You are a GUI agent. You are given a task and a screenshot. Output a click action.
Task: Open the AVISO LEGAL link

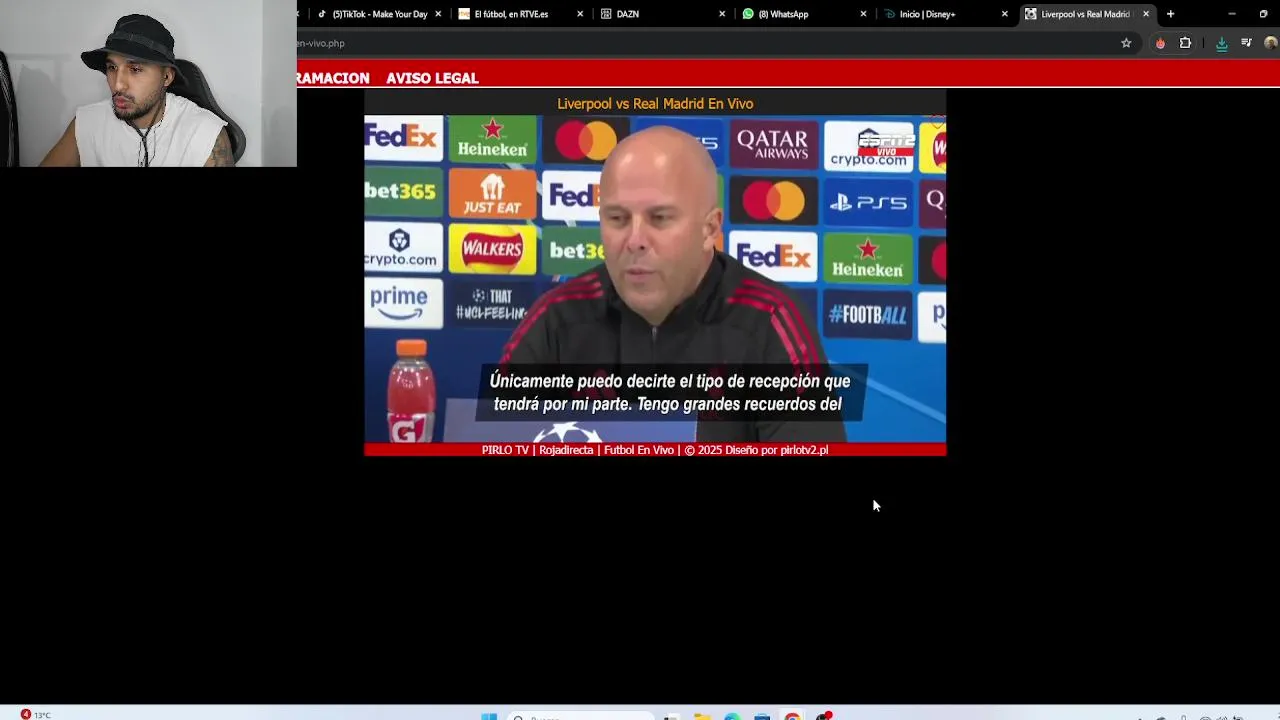(432, 78)
